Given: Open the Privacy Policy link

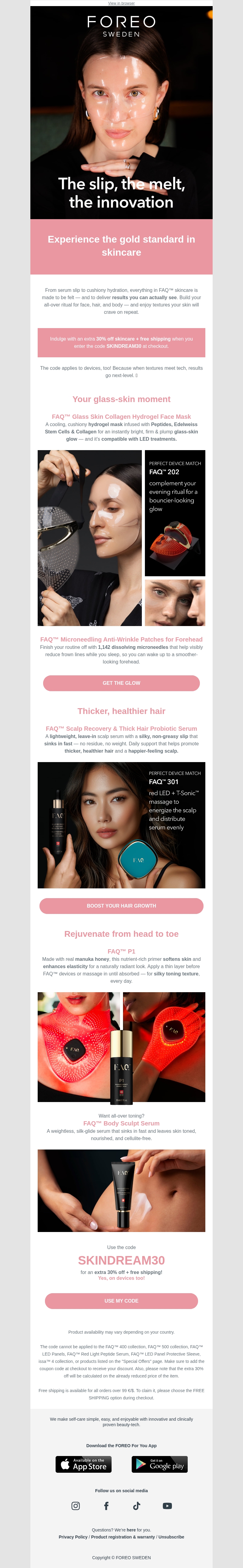Looking at the screenshot, I should coord(73,1537).
